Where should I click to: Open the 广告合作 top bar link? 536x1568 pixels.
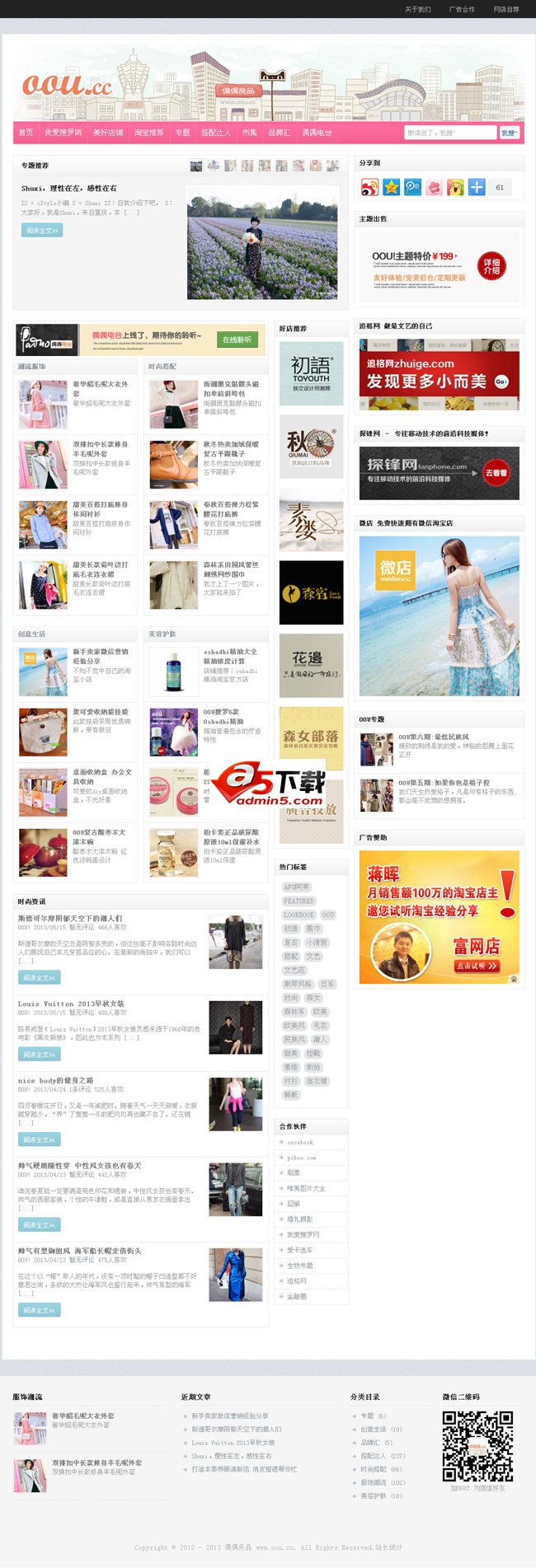462,10
